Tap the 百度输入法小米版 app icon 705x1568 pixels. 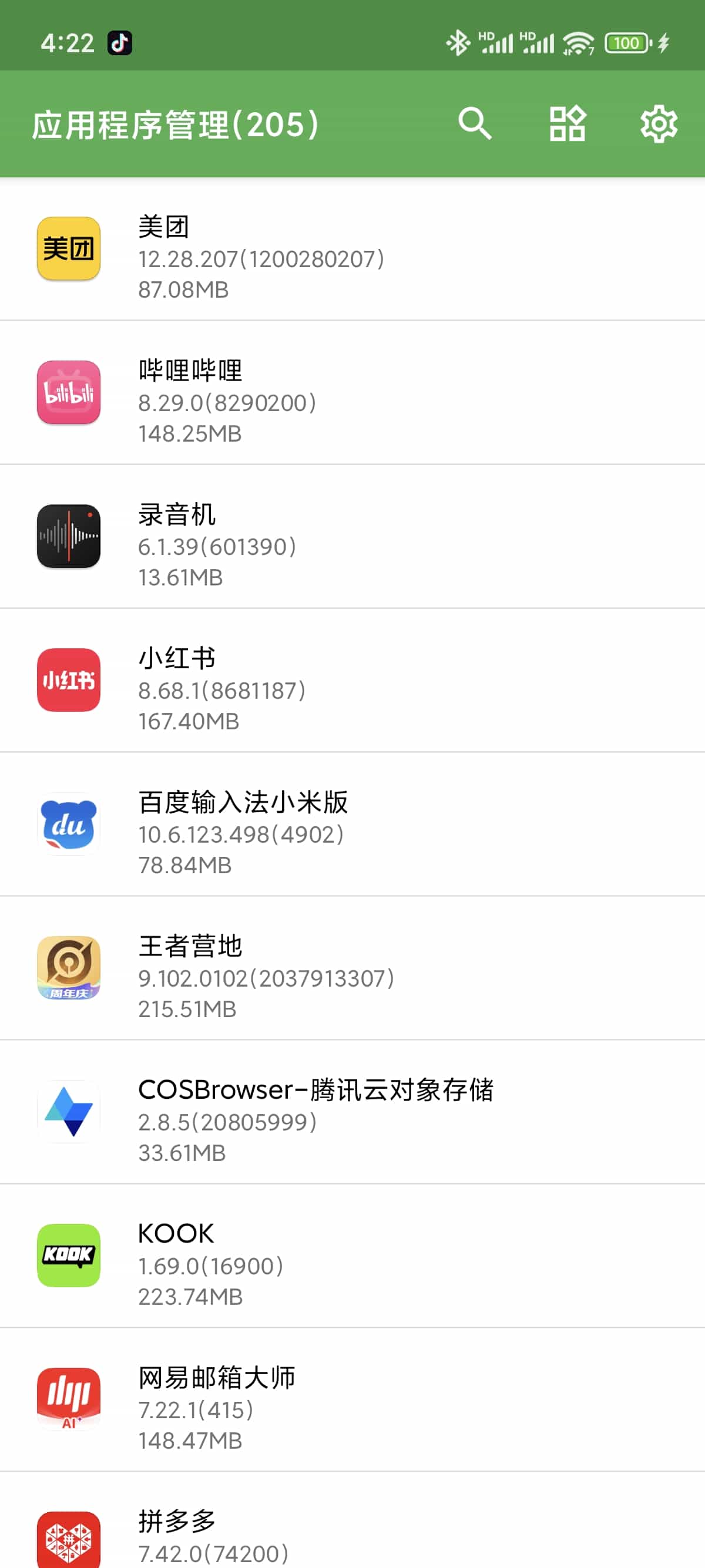68,823
